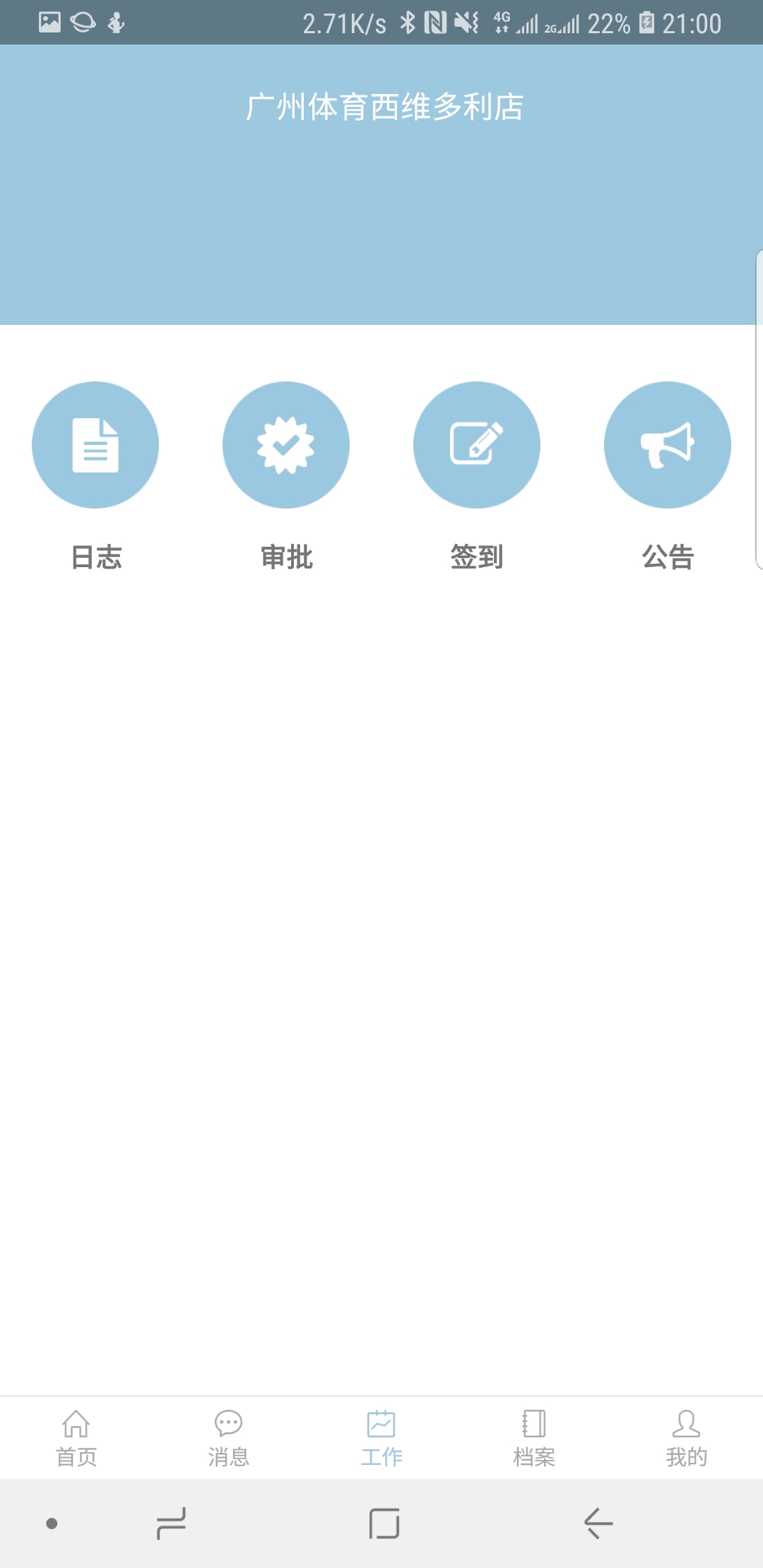
Task: Switch to the 我的 profile tab
Action: point(687,1439)
